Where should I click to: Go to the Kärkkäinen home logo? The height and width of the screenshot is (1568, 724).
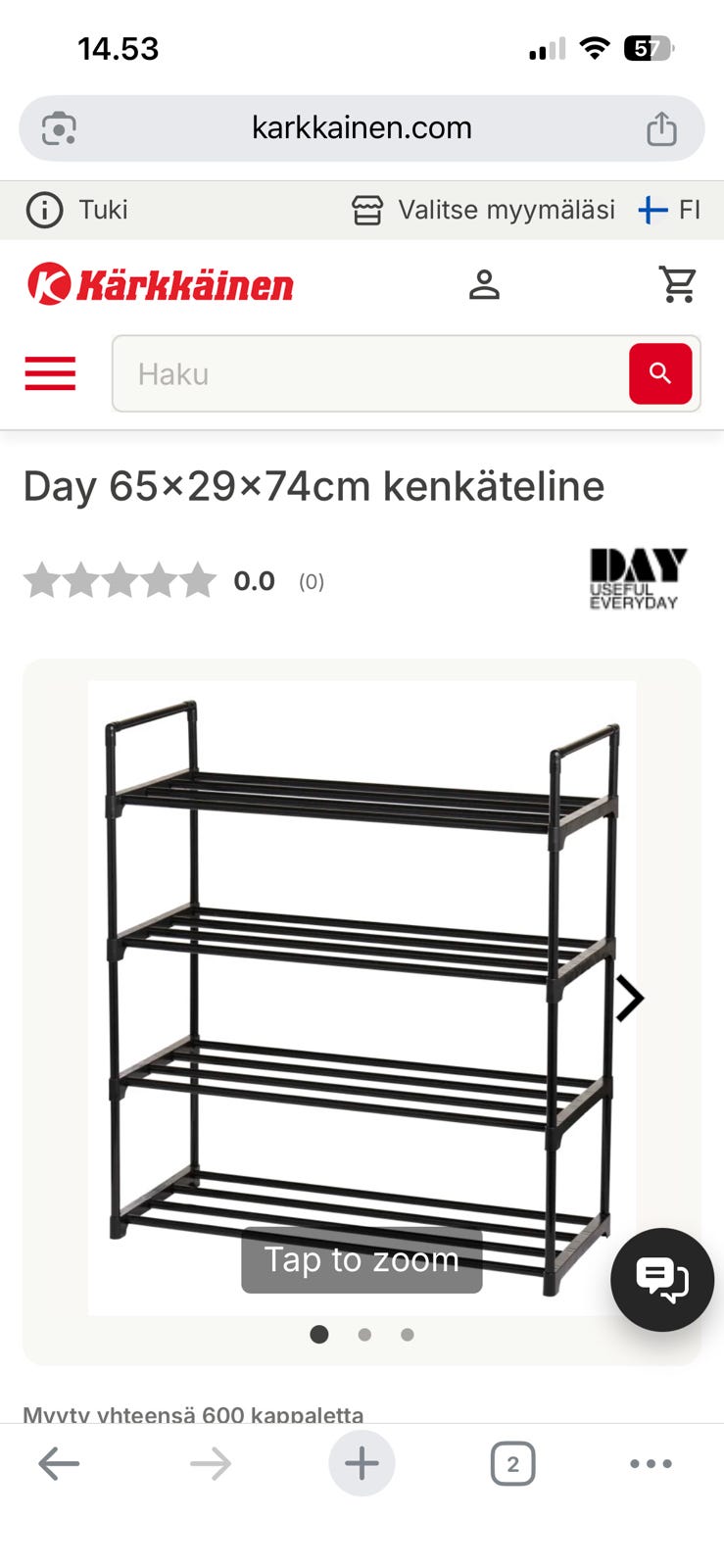click(x=161, y=284)
